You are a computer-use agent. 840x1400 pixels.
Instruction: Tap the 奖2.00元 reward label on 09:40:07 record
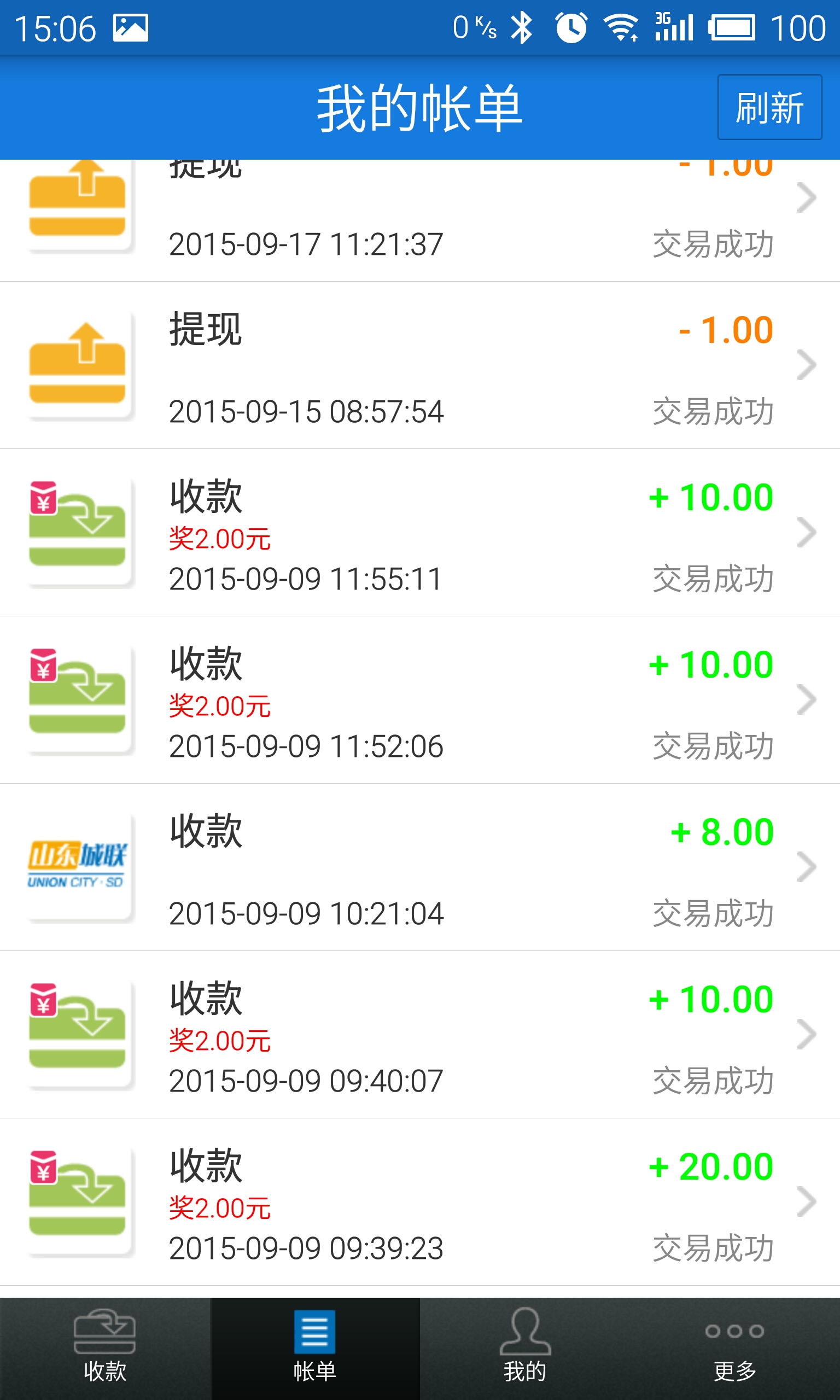pos(220,1040)
